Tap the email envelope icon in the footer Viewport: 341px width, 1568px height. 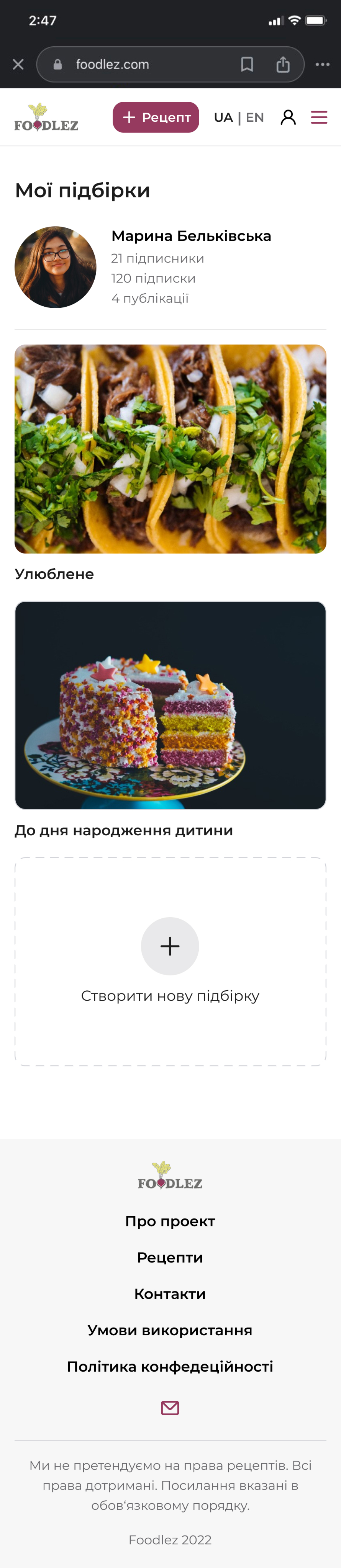click(x=170, y=1408)
